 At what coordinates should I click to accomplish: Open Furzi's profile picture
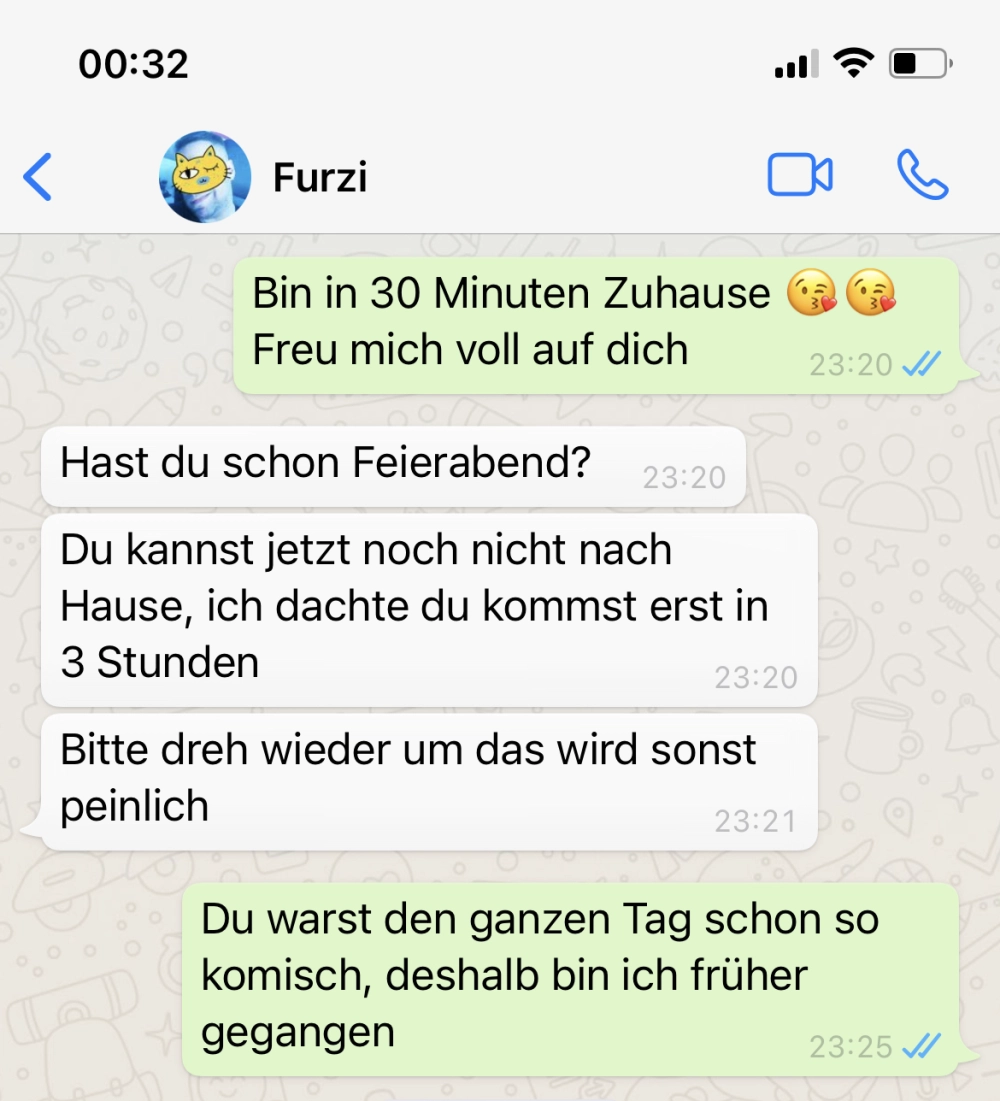pyautogui.click(x=205, y=177)
